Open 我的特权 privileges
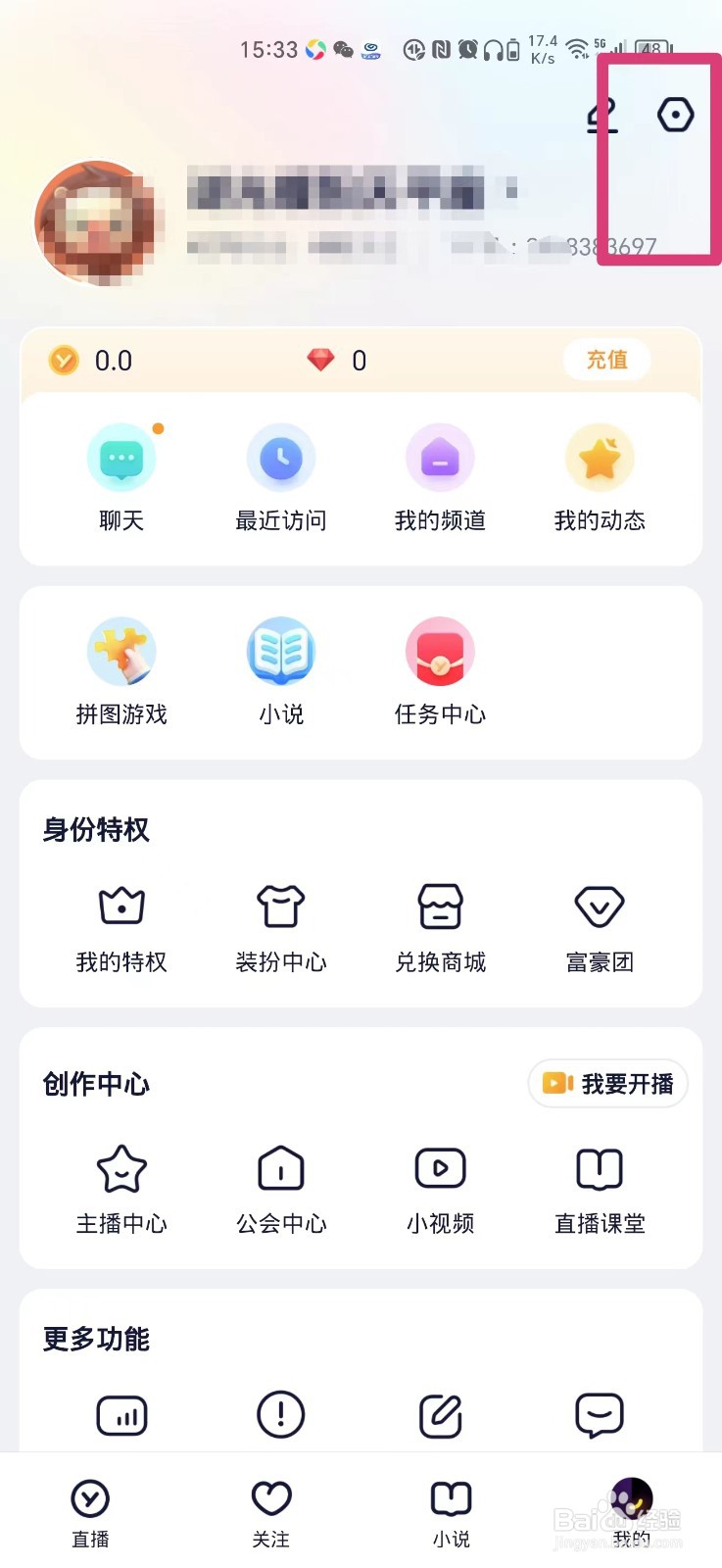This screenshot has height=1568, width=722. pyautogui.click(x=121, y=928)
